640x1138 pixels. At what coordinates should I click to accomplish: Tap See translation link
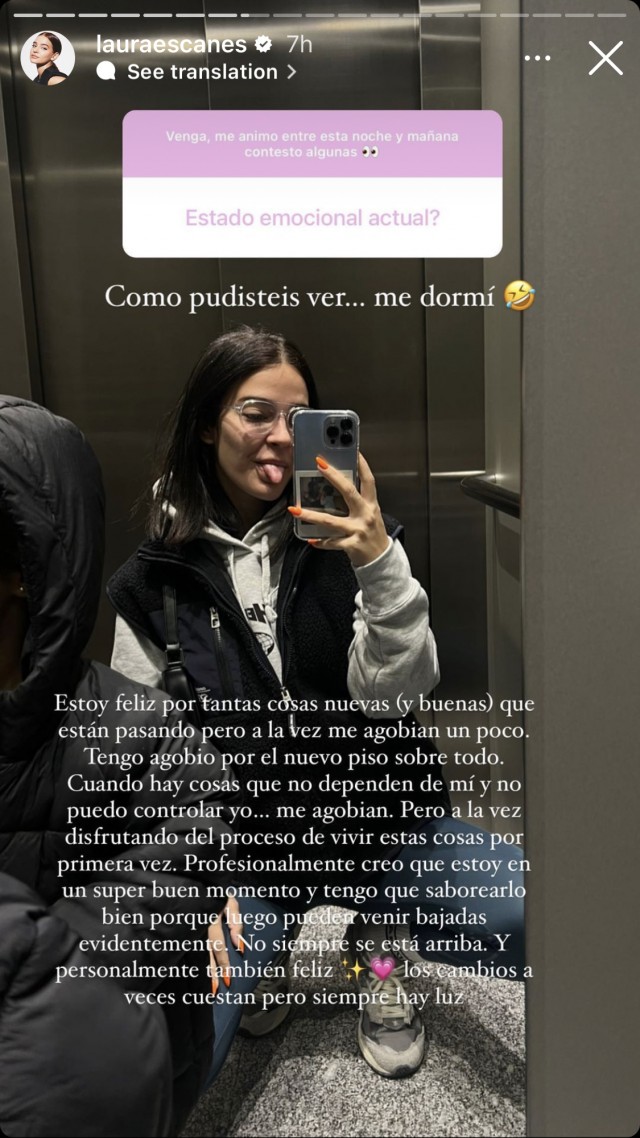pos(200,72)
